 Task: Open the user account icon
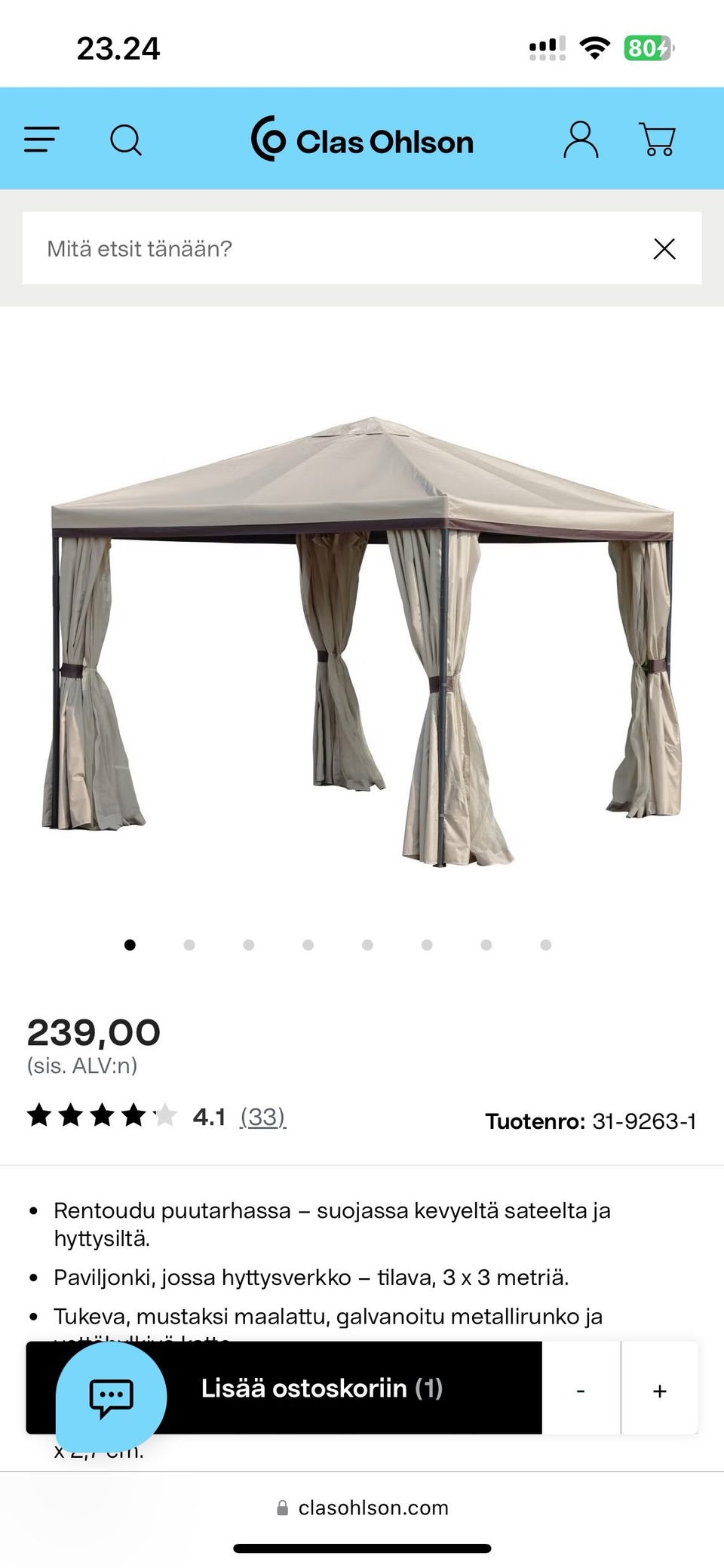tap(581, 140)
